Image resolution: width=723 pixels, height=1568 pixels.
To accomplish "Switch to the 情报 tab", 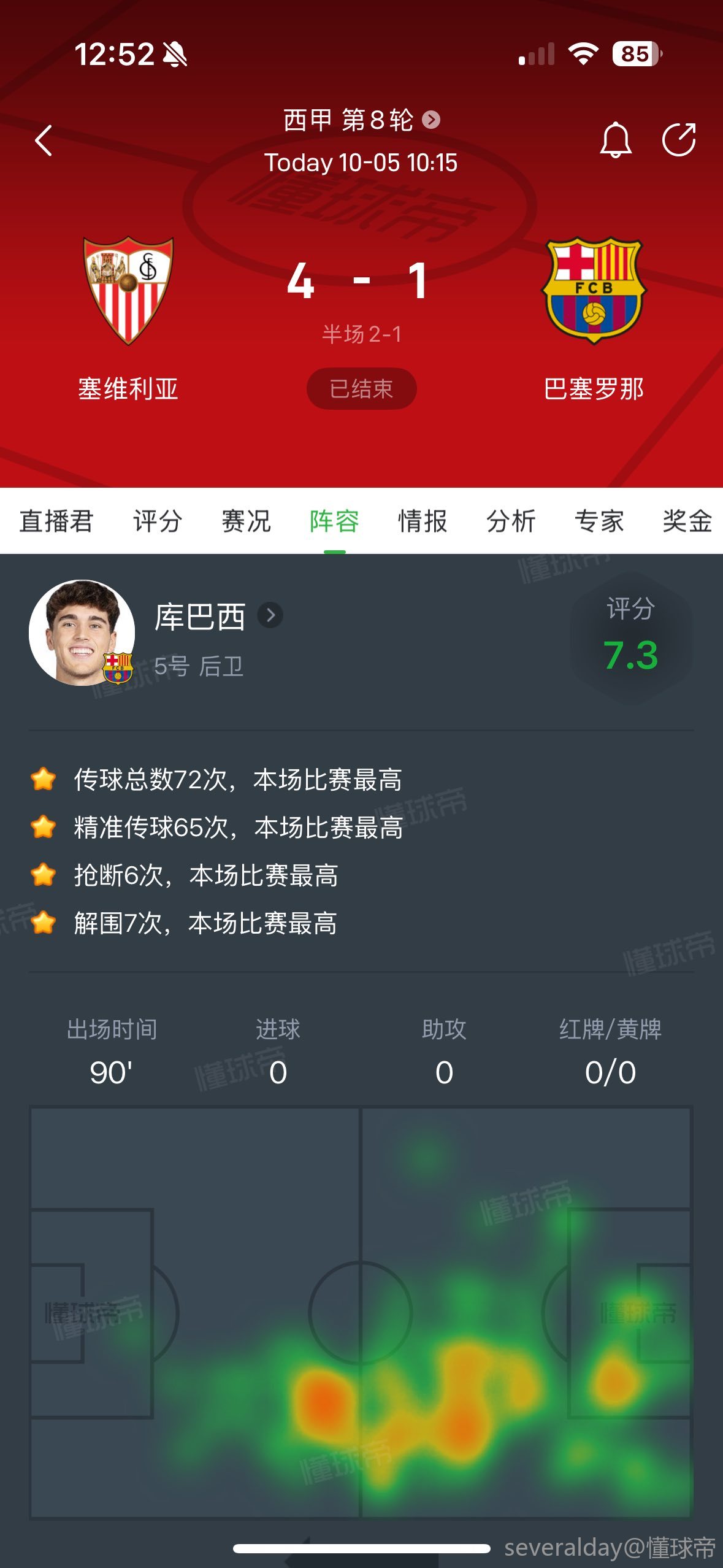I will 423,521.
